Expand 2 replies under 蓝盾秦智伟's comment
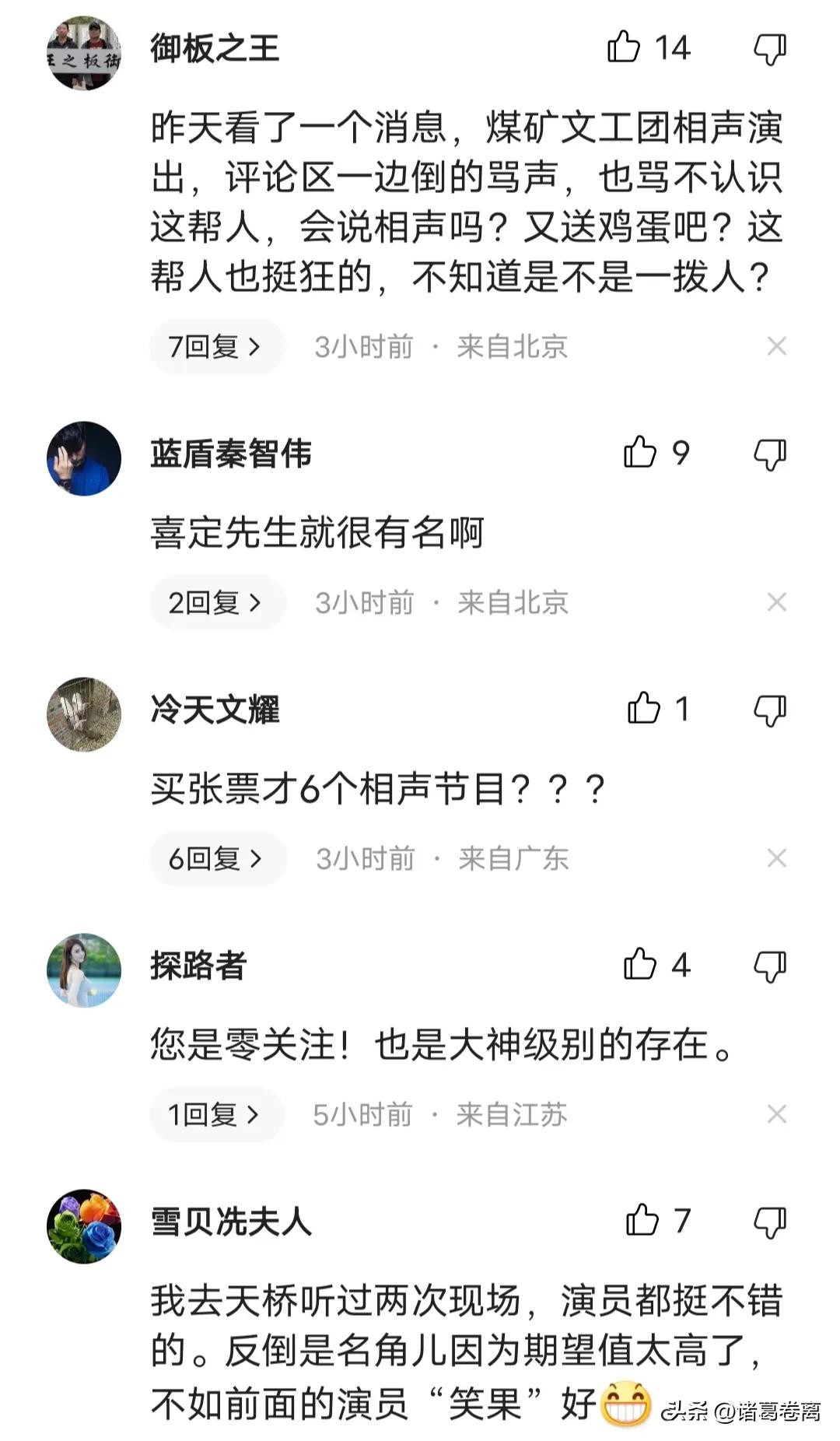 215,602
